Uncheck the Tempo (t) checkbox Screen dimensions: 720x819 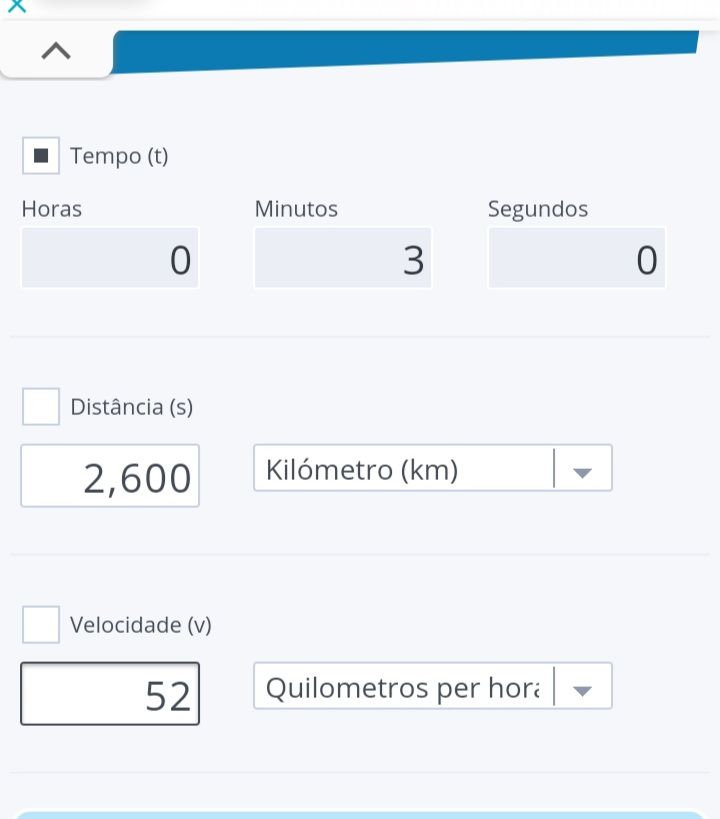pos(41,156)
